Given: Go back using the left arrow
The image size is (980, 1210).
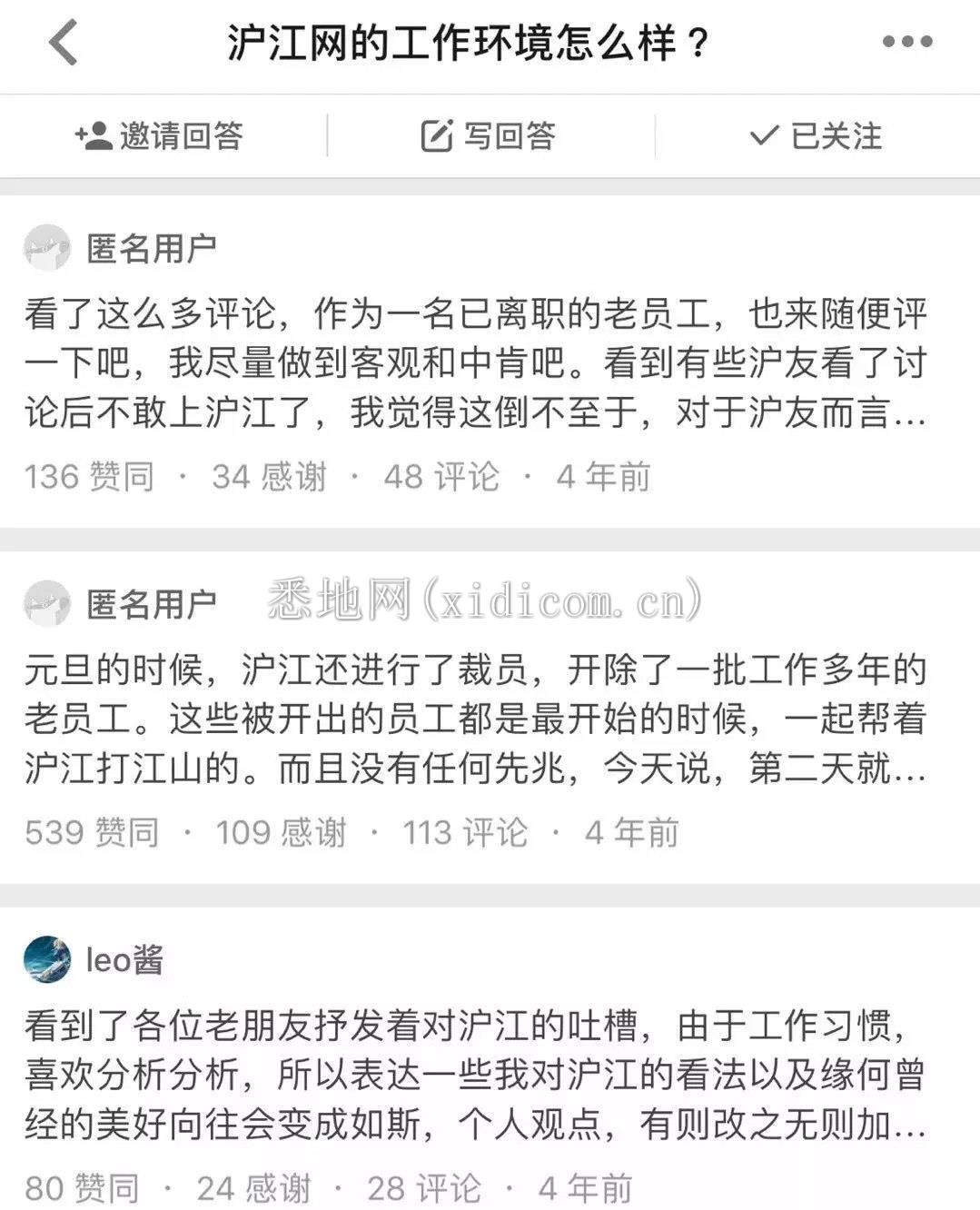Looking at the screenshot, I should click(x=64, y=43).
